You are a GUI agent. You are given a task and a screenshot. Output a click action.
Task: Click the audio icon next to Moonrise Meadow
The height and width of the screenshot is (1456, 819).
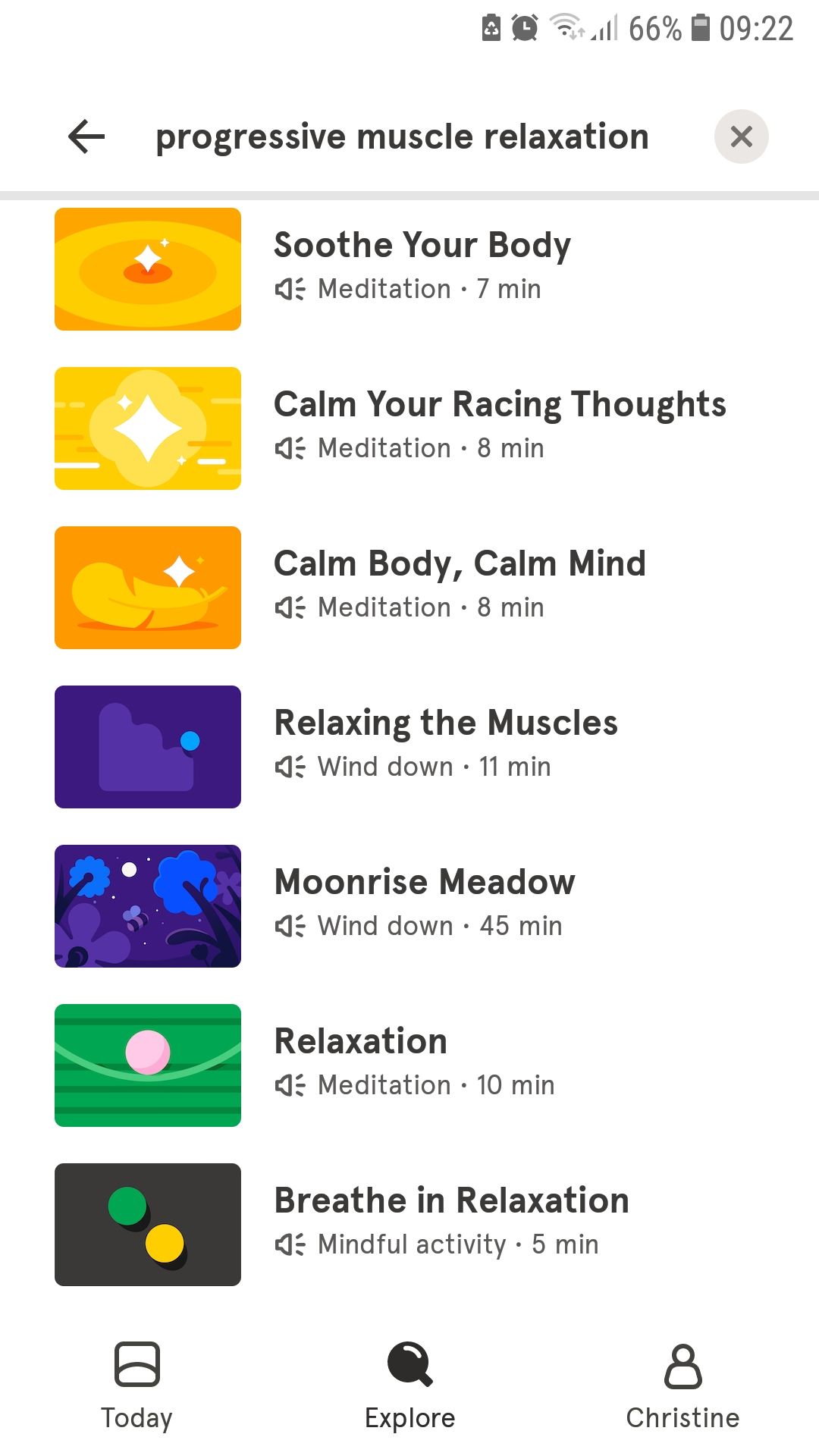pyautogui.click(x=289, y=926)
